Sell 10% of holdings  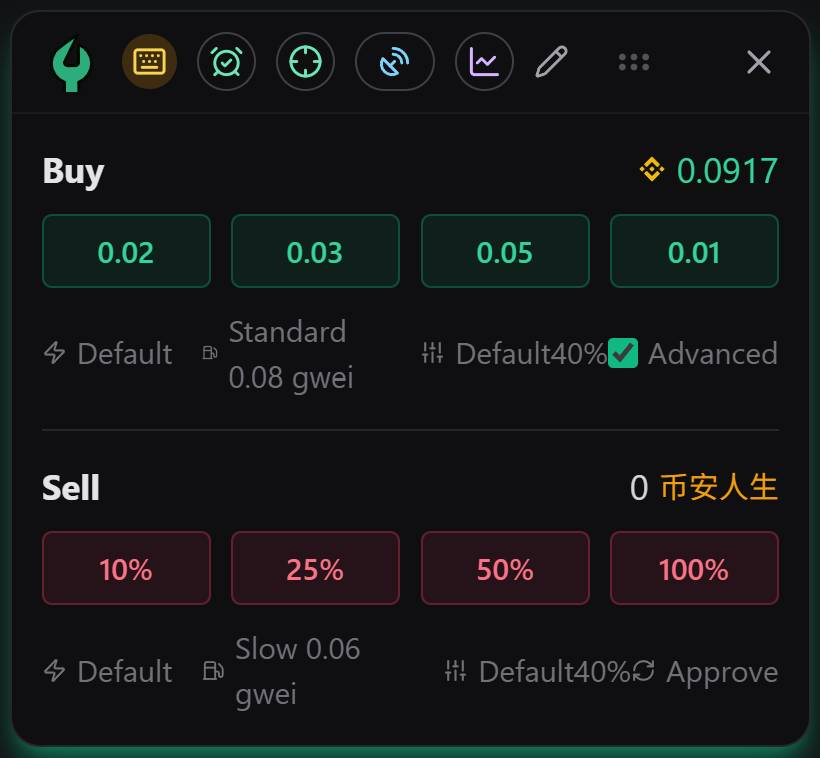pos(127,568)
